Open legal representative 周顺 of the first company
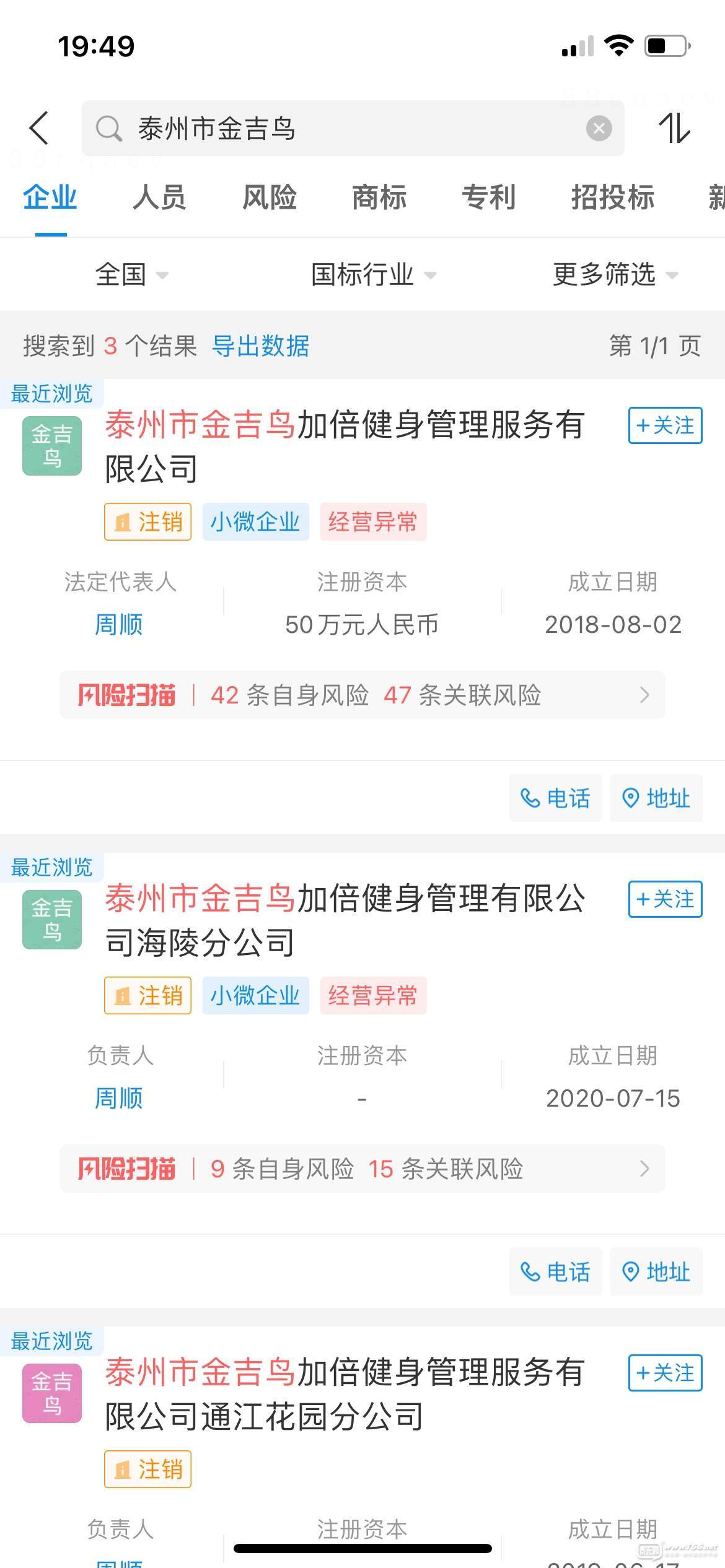This screenshot has width=725, height=1568. coord(119,624)
